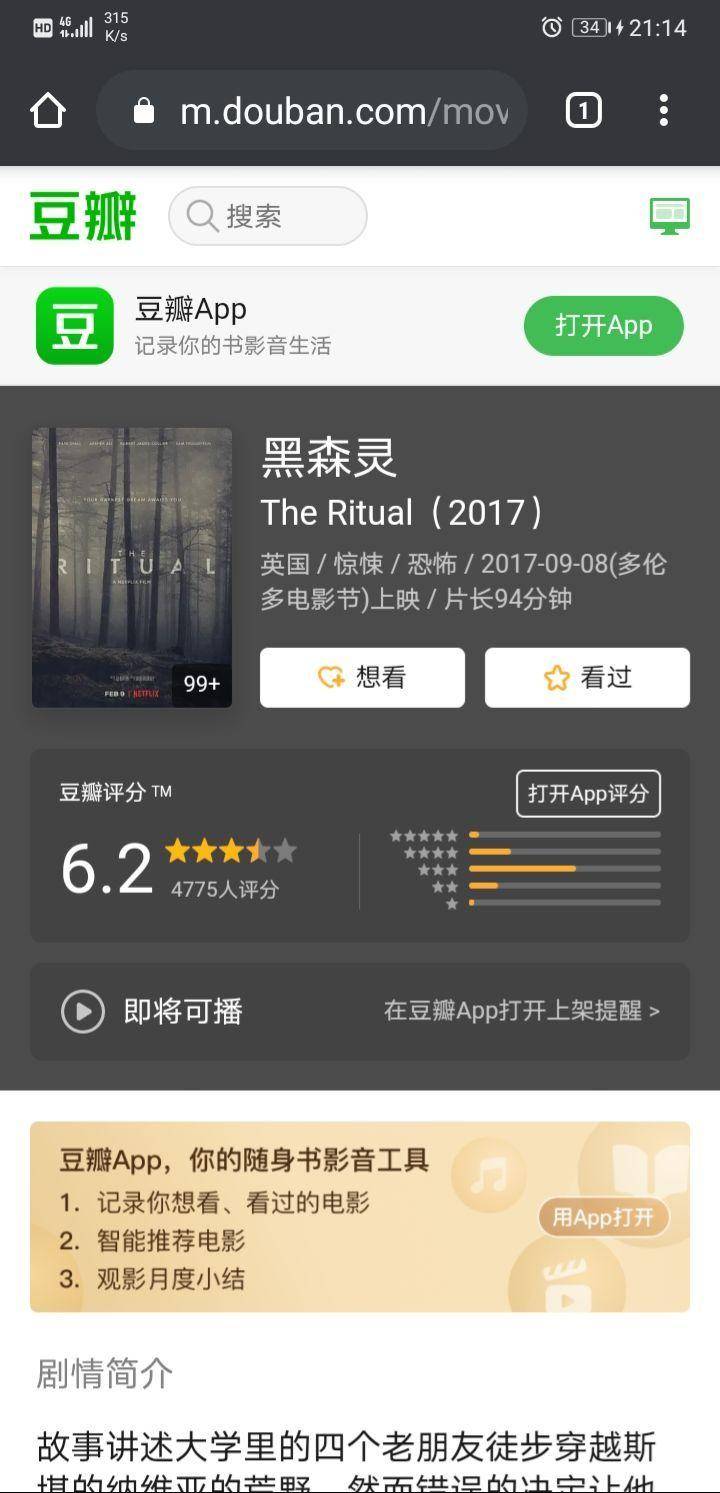The height and width of the screenshot is (1493, 720).
Task: Open the browser overflow menu
Action: click(663, 111)
